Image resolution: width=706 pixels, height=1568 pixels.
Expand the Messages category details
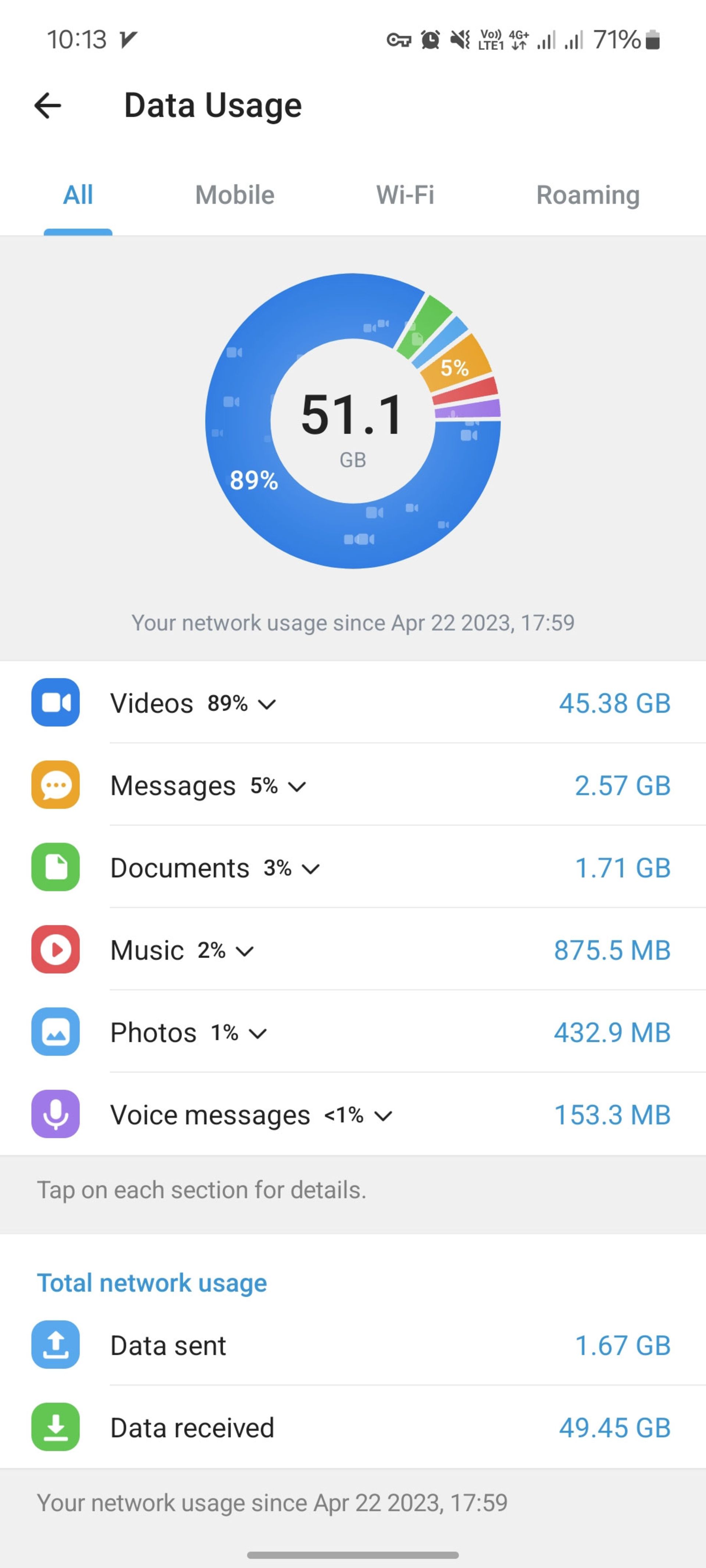[x=298, y=786]
